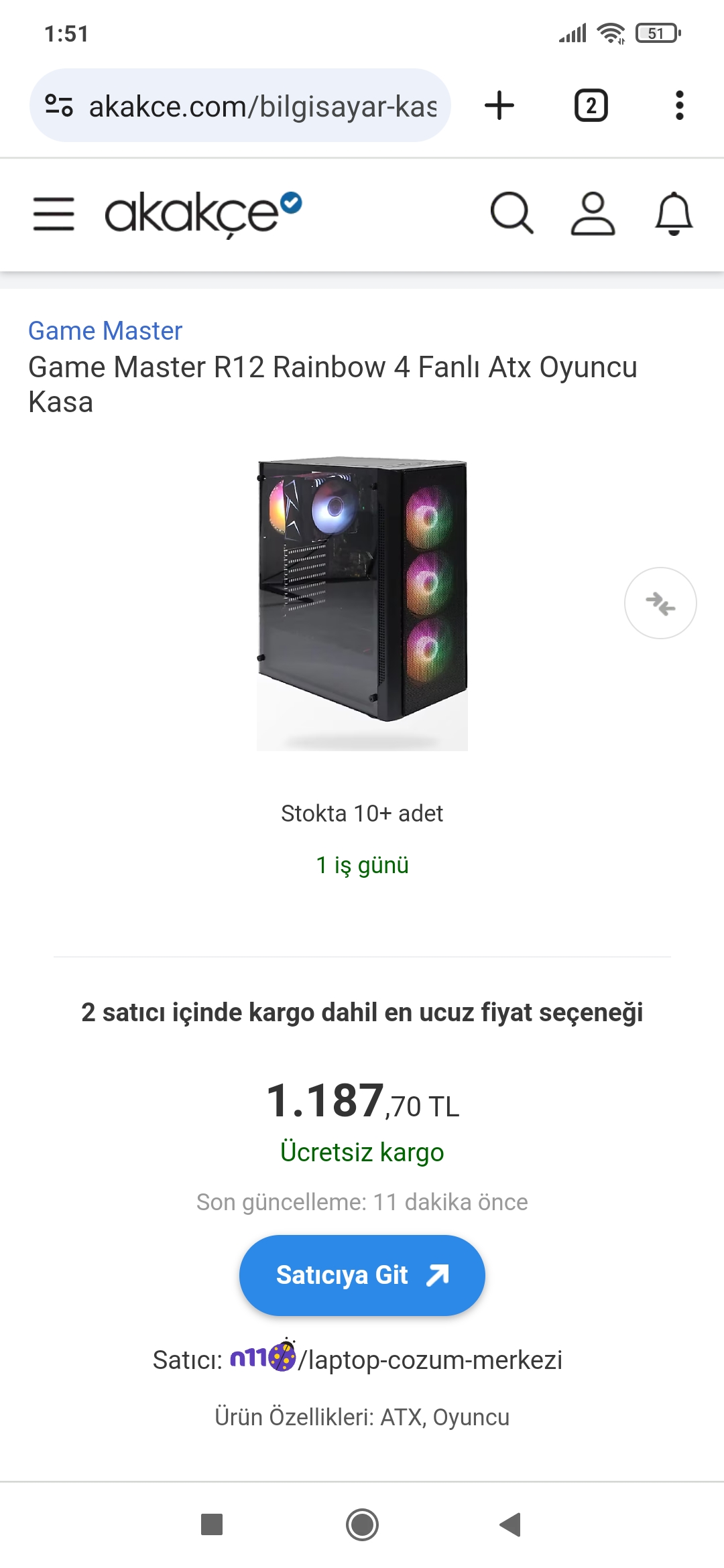The image size is (724, 1568).
Task: Open the notifications bell
Action: [673, 214]
